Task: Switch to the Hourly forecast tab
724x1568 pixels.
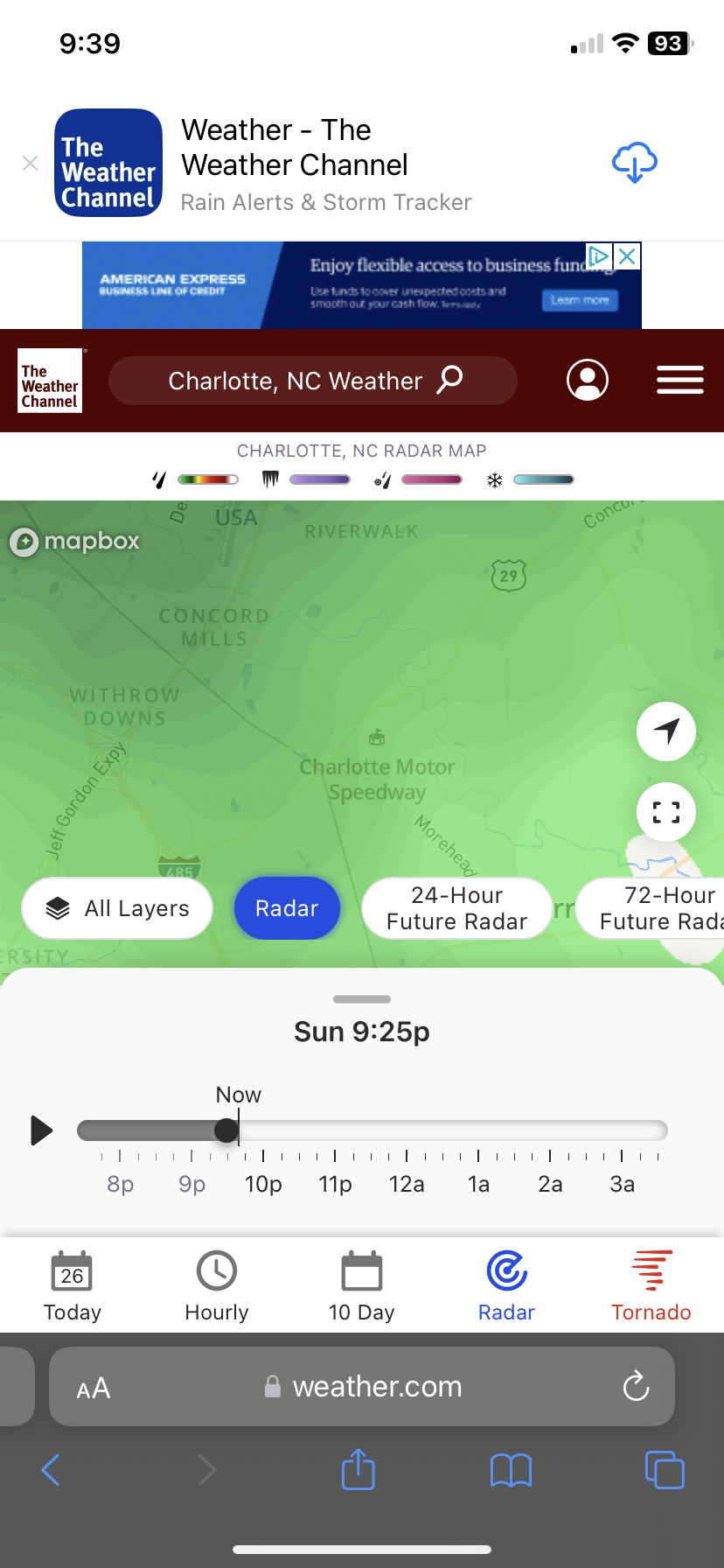Action: click(x=217, y=1286)
